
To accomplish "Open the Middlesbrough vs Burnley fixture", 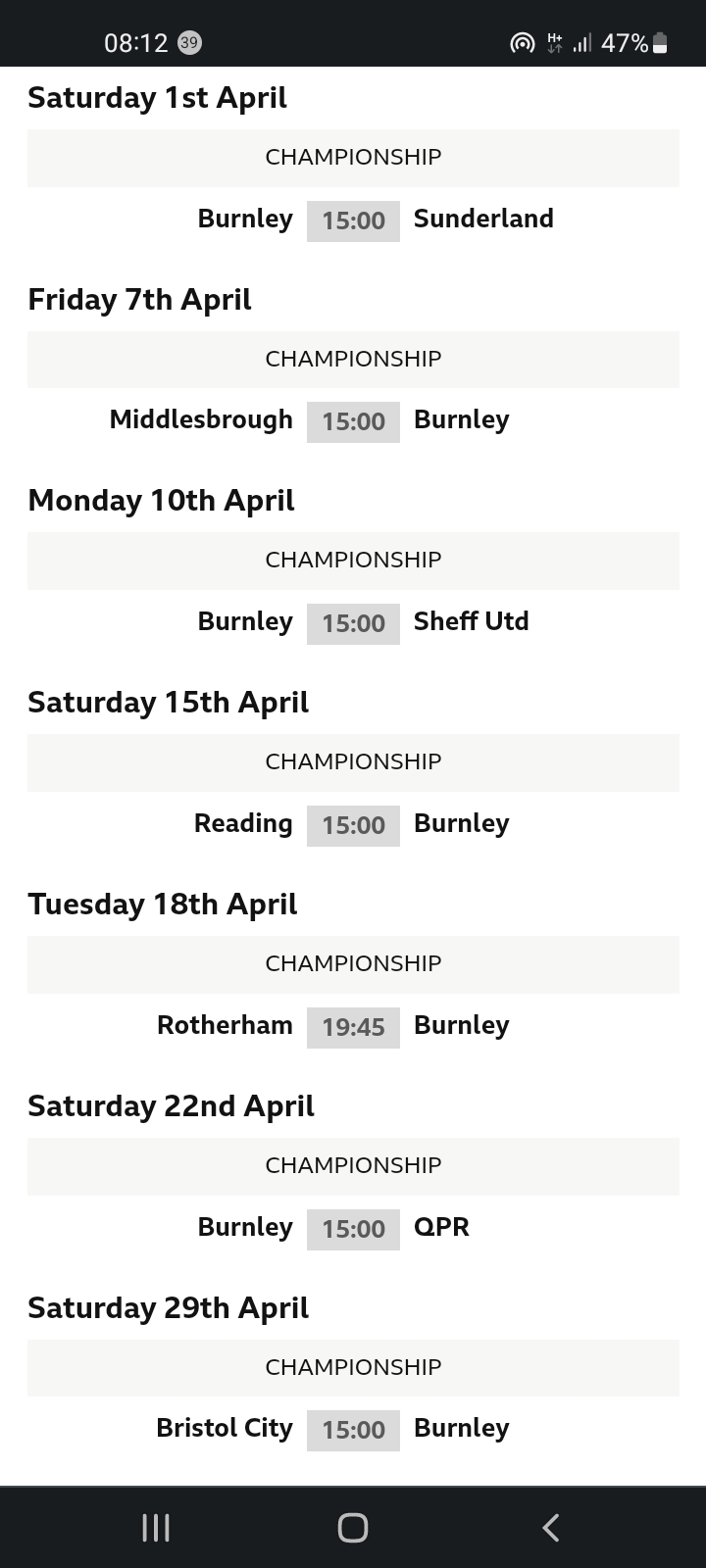I will click(x=353, y=422).
